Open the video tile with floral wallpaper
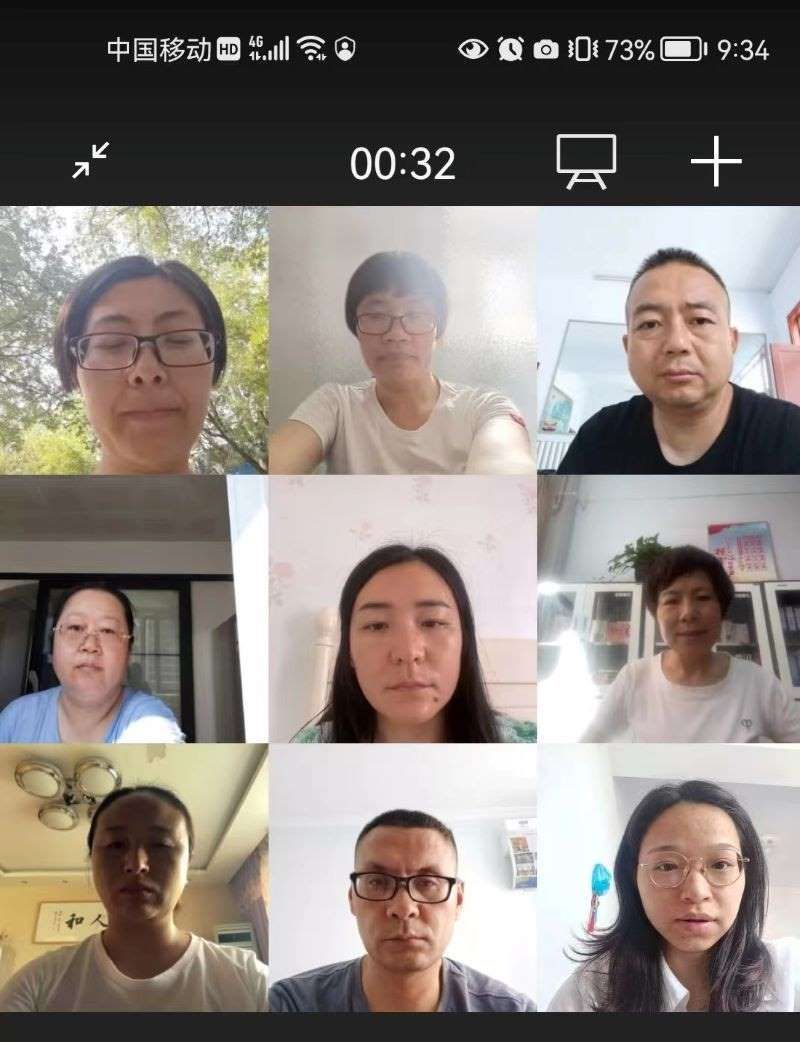This screenshot has height=1042, width=800. click(x=402, y=608)
